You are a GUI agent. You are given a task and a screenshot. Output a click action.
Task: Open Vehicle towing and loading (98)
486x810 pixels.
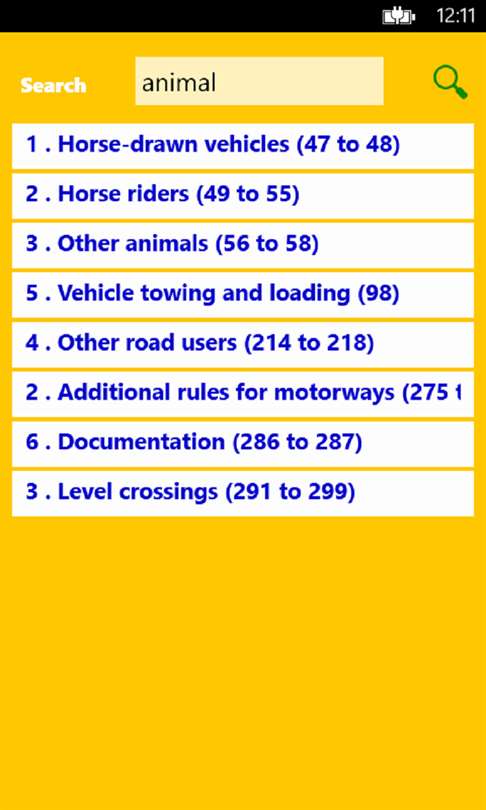[243, 294]
